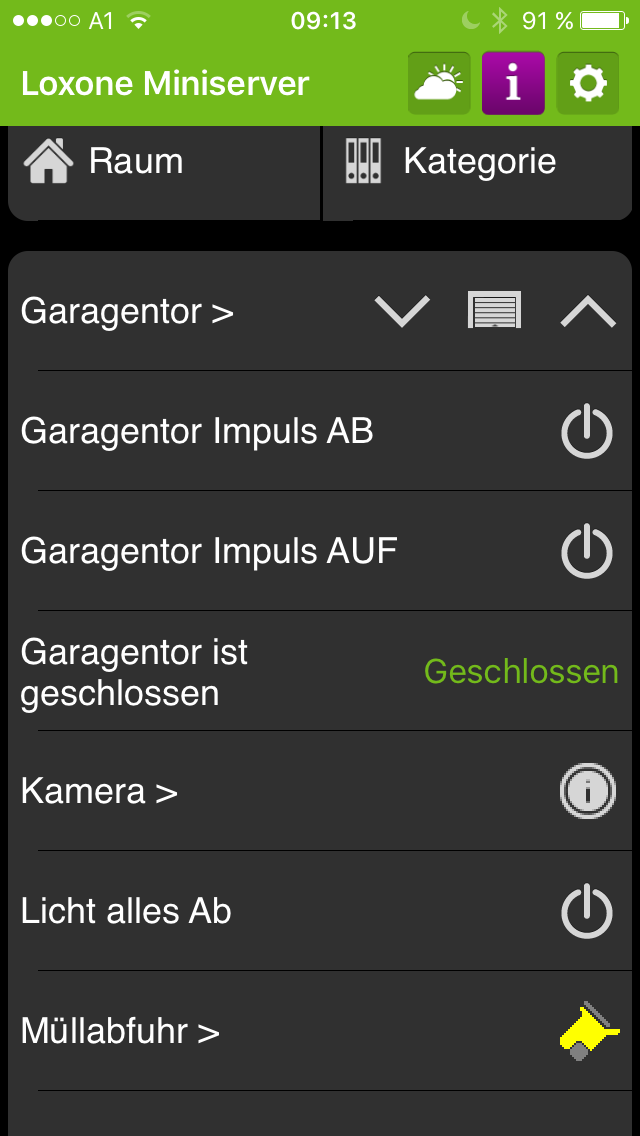Switch to the Kategorie view
Viewport: 640px width, 1136px height.
pos(478,162)
